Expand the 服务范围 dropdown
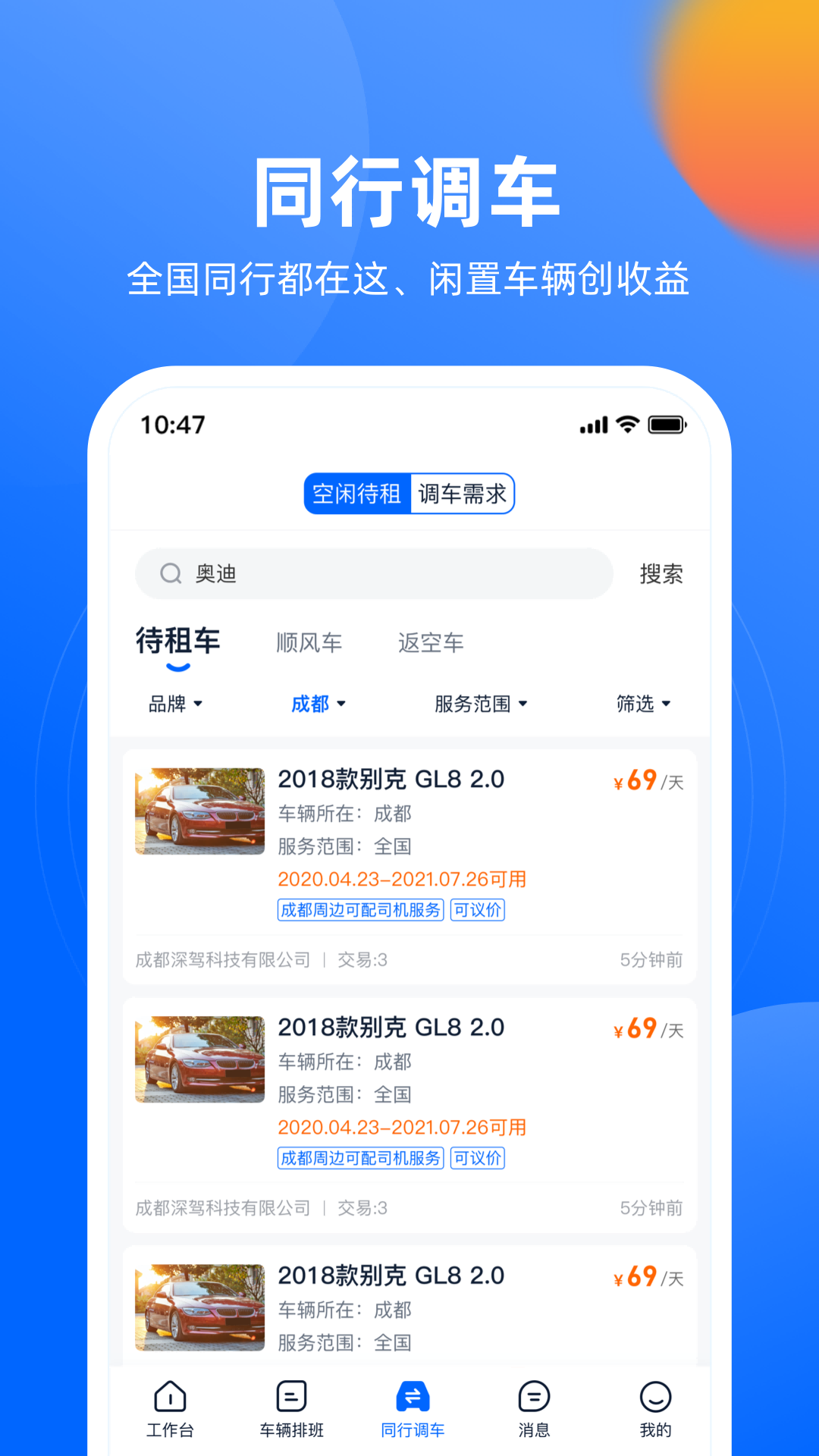This screenshot has width=819, height=1456. (x=481, y=704)
